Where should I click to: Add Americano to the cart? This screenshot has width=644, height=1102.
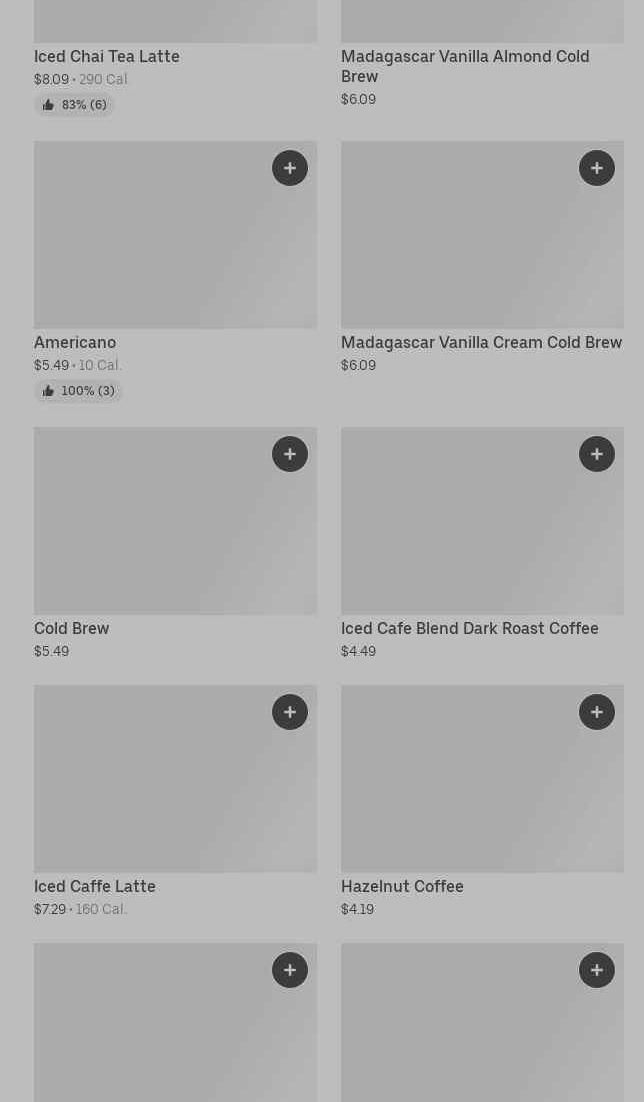point(290,168)
